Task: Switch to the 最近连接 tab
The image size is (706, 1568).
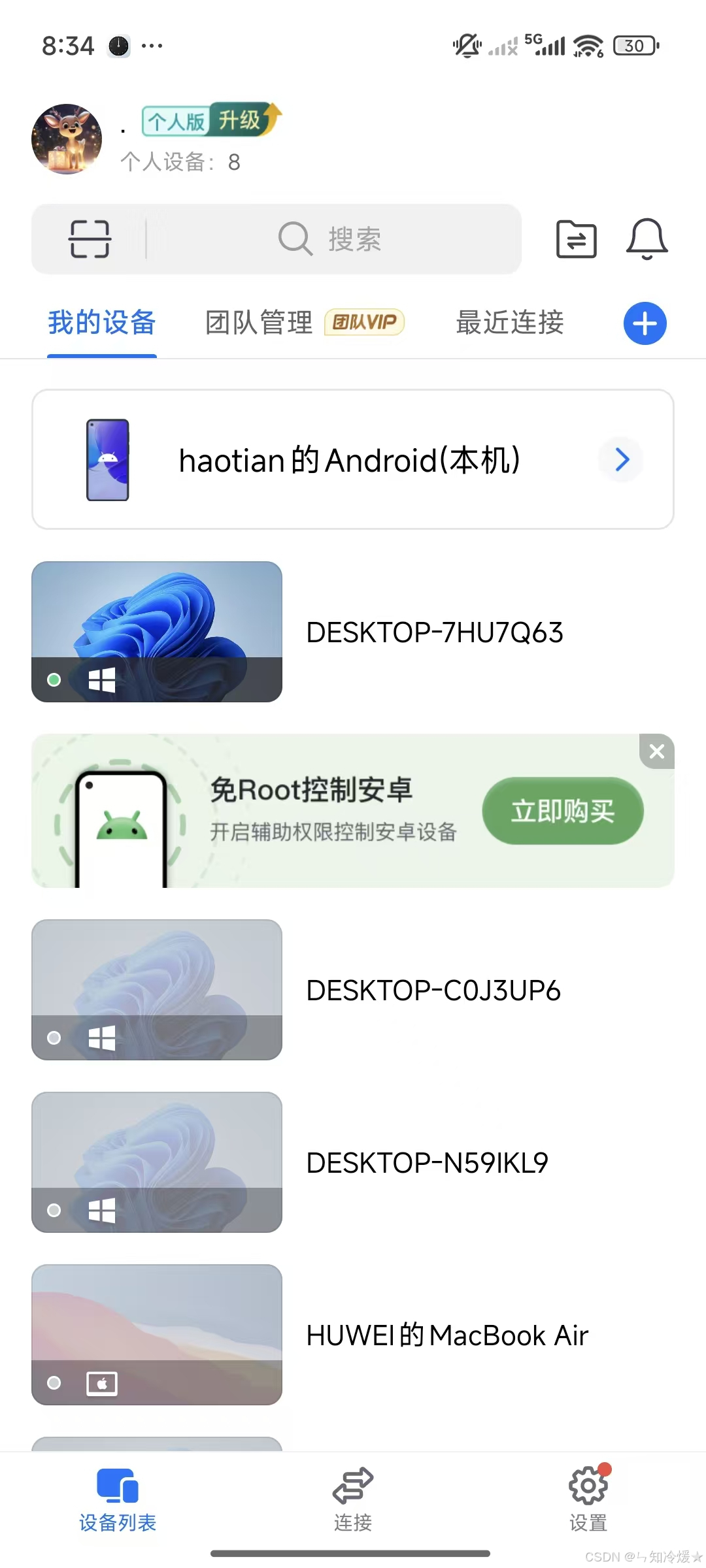Action: (509, 323)
